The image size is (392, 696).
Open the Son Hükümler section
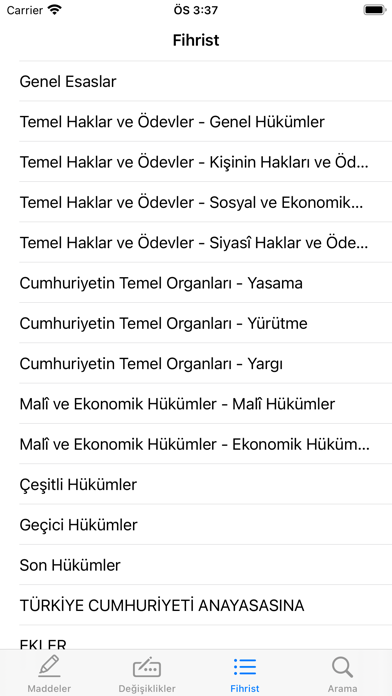pos(196,565)
